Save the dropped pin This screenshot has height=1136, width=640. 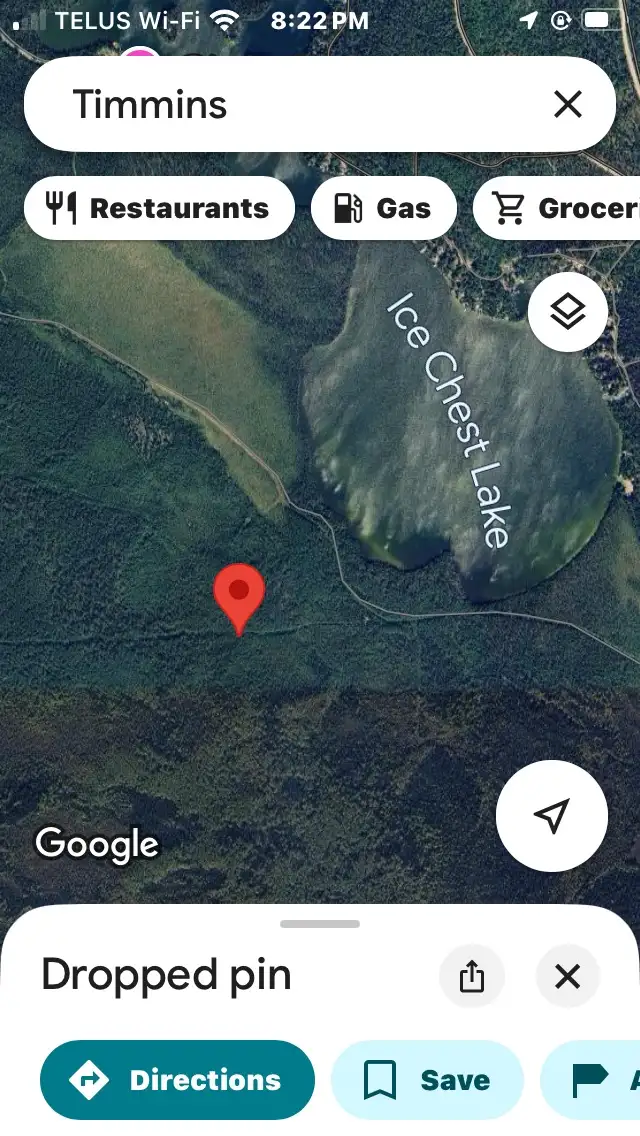[427, 1080]
